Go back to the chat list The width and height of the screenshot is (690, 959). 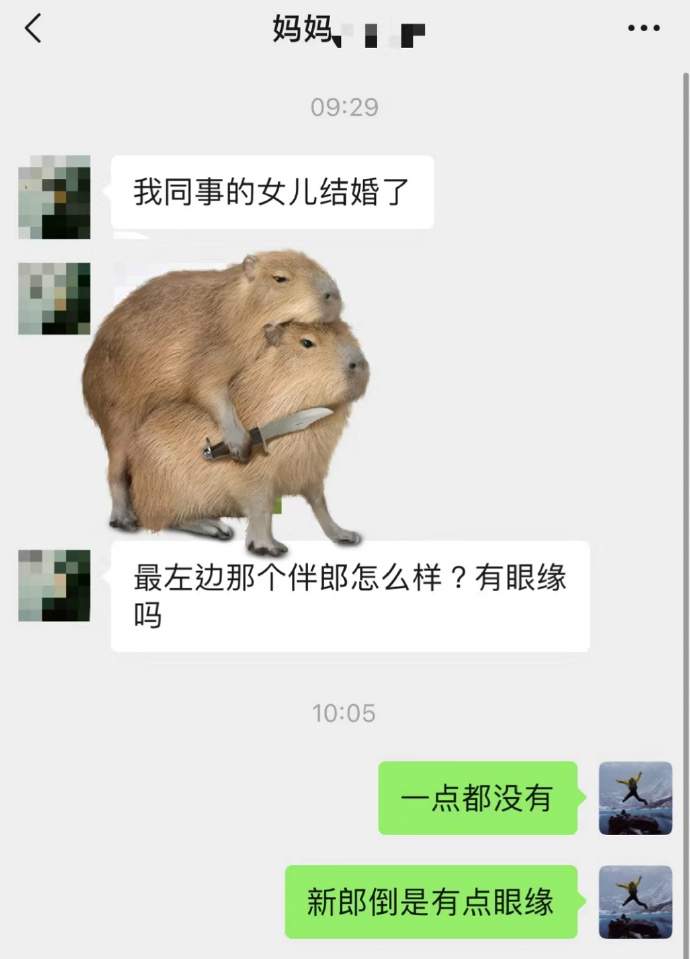tap(33, 28)
